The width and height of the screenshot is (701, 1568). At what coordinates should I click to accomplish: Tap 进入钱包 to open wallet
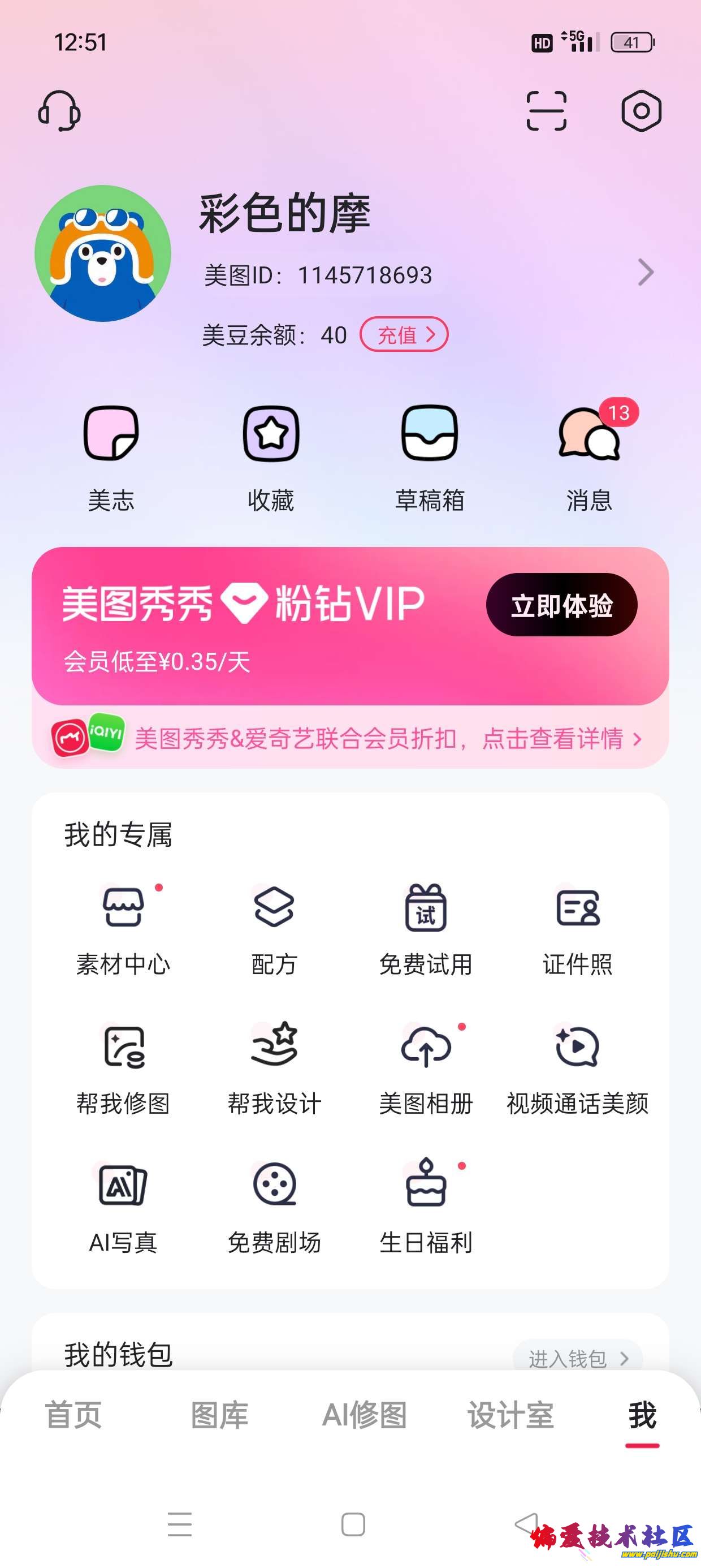[577, 1358]
